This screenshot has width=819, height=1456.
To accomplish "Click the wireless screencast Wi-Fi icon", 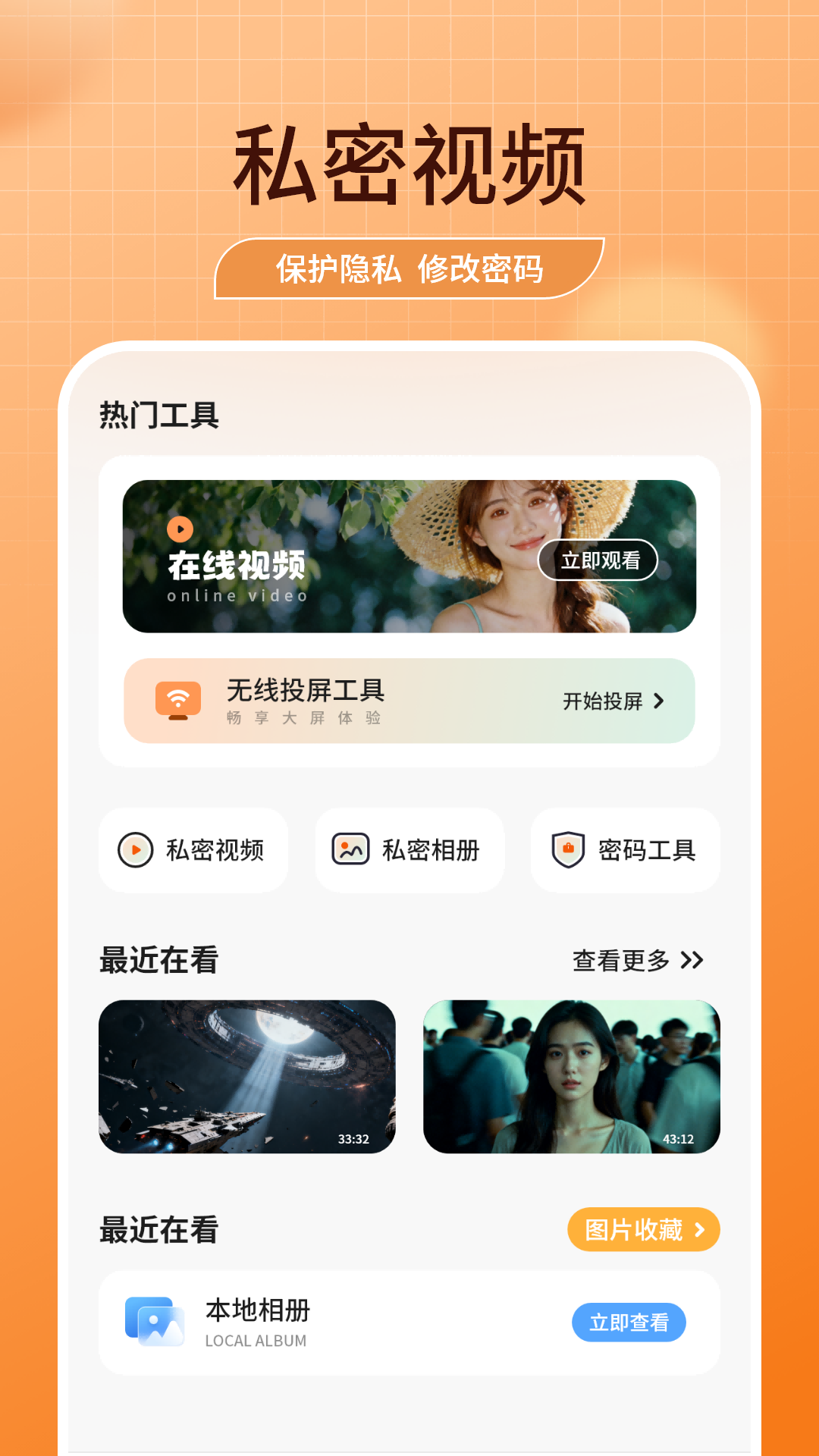I will pyautogui.click(x=180, y=700).
